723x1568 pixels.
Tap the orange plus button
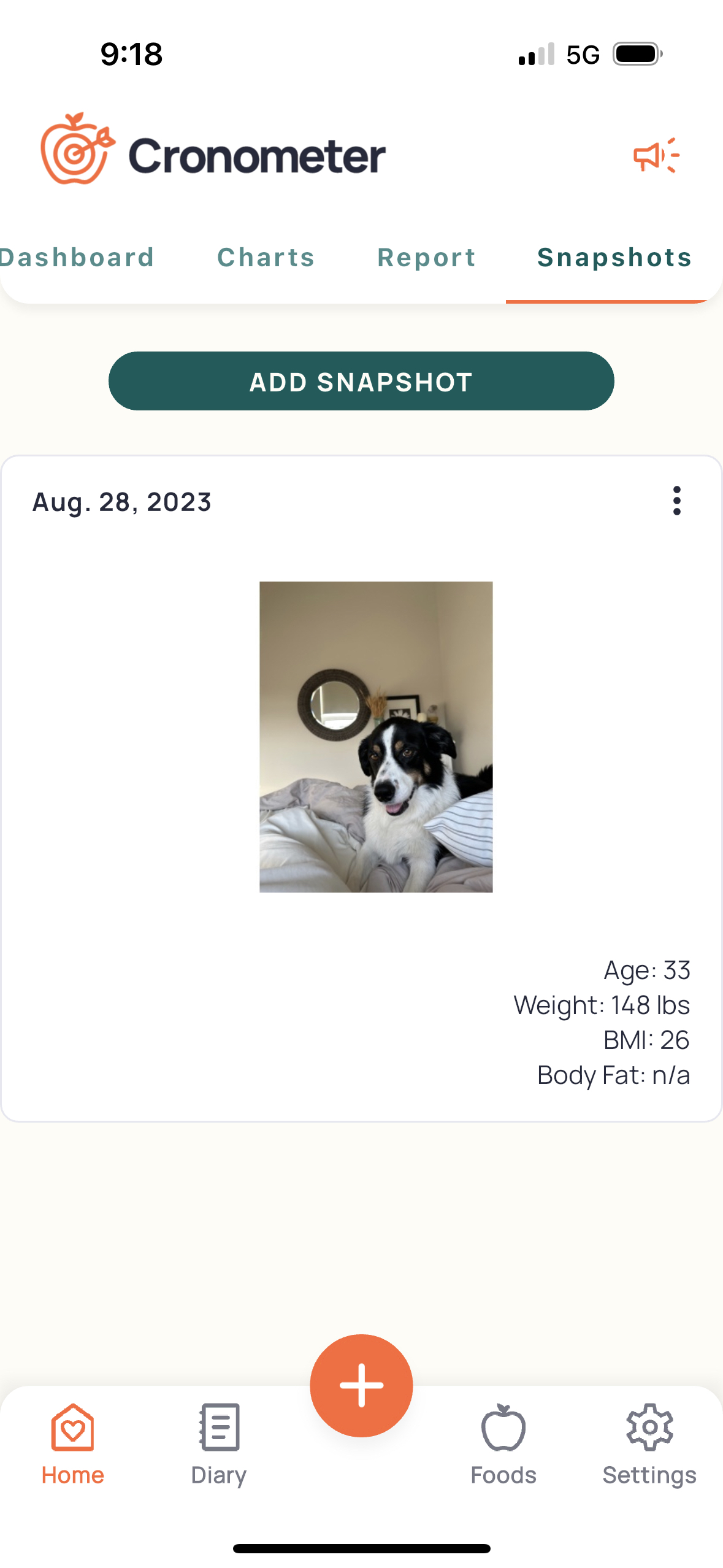coord(361,1385)
